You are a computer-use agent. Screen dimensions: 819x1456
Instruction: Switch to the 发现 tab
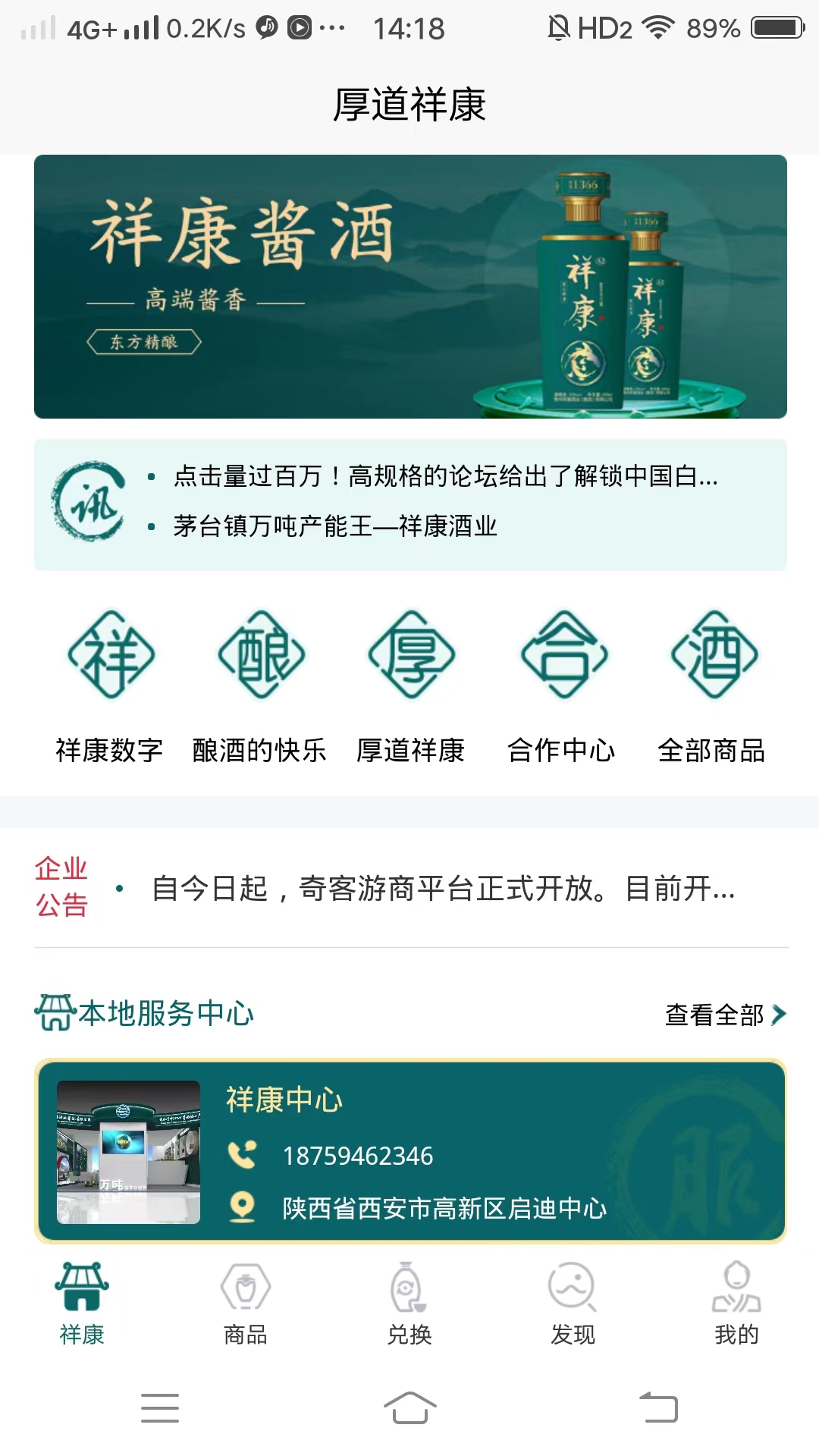573,1303
